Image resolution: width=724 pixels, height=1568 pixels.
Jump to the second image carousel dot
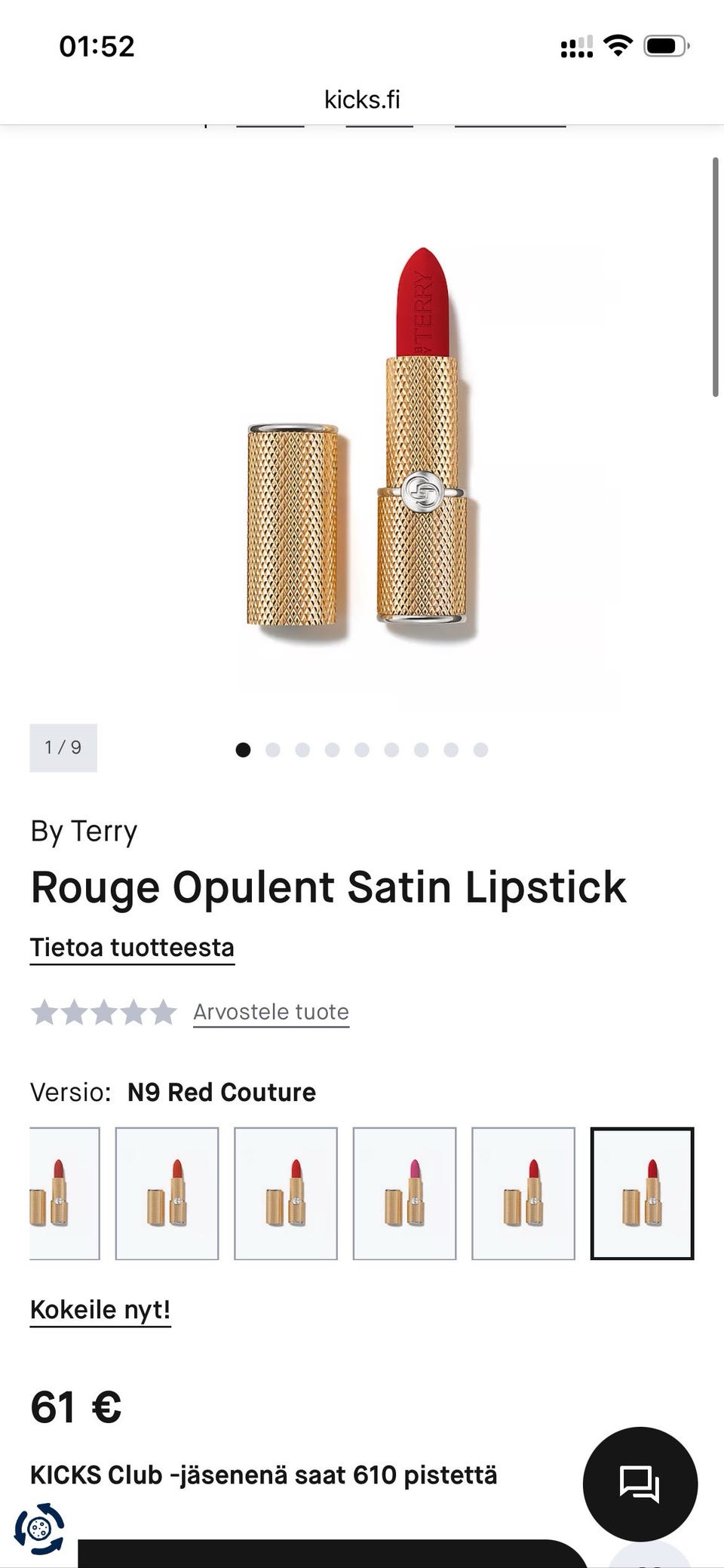[x=273, y=750]
